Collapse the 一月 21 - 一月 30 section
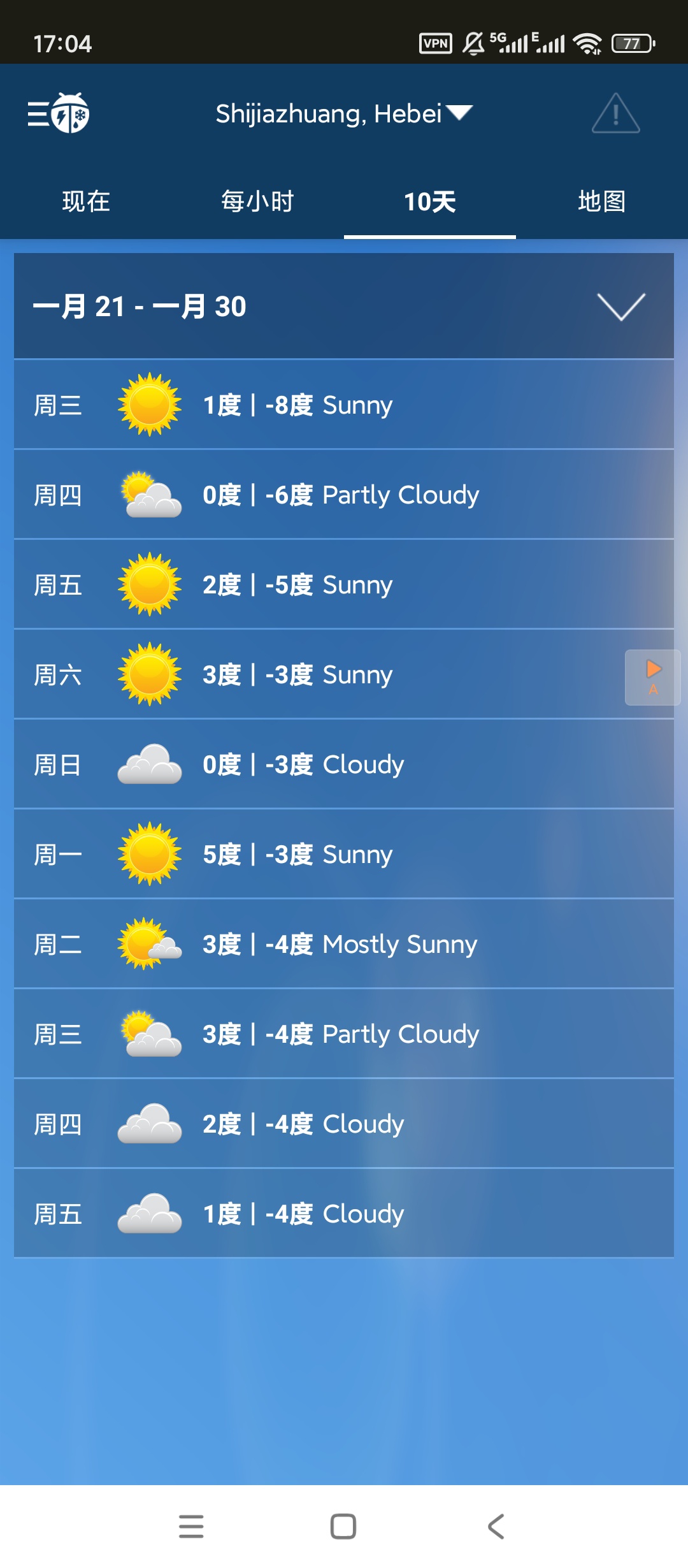 pyautogui.click(x=621, y=307)
